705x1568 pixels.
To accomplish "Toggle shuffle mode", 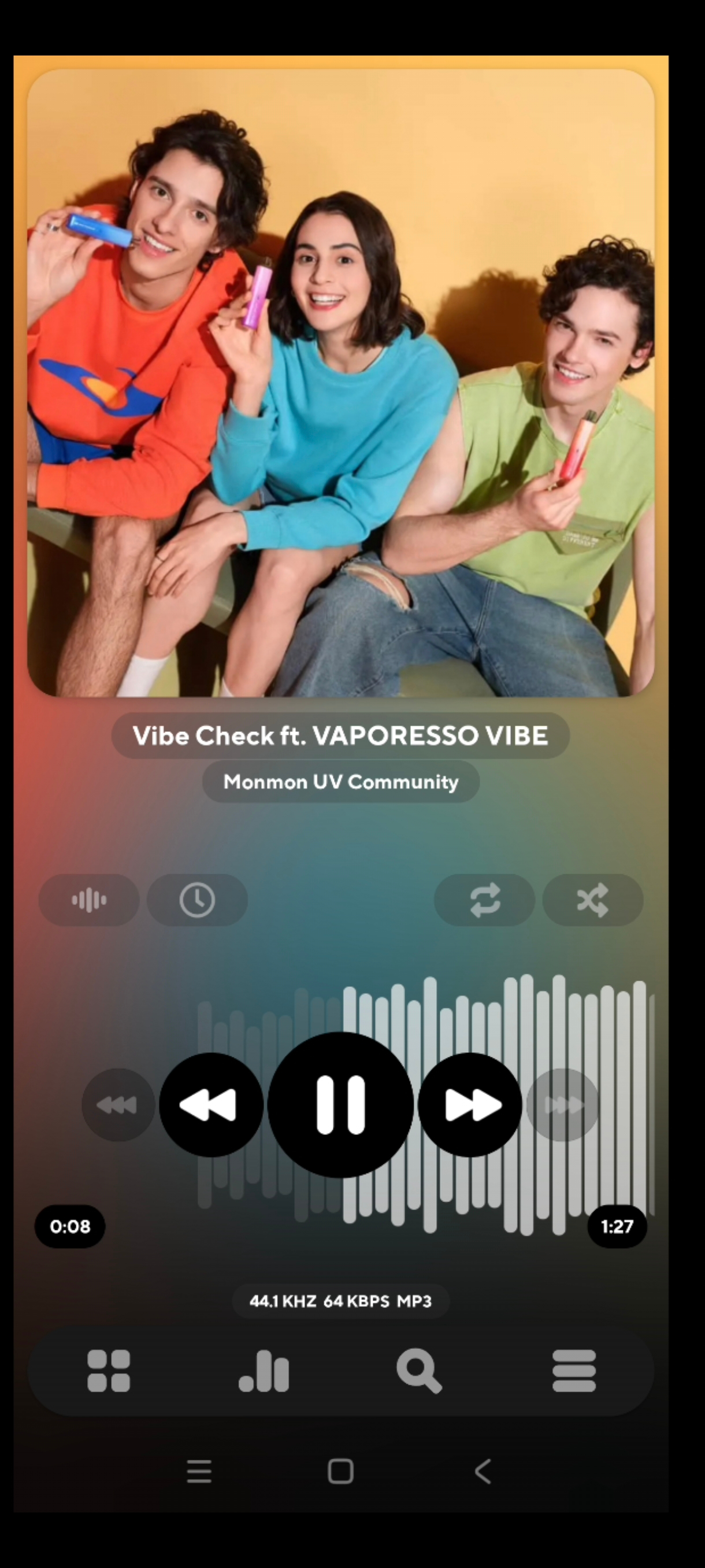I will (592, 900).
